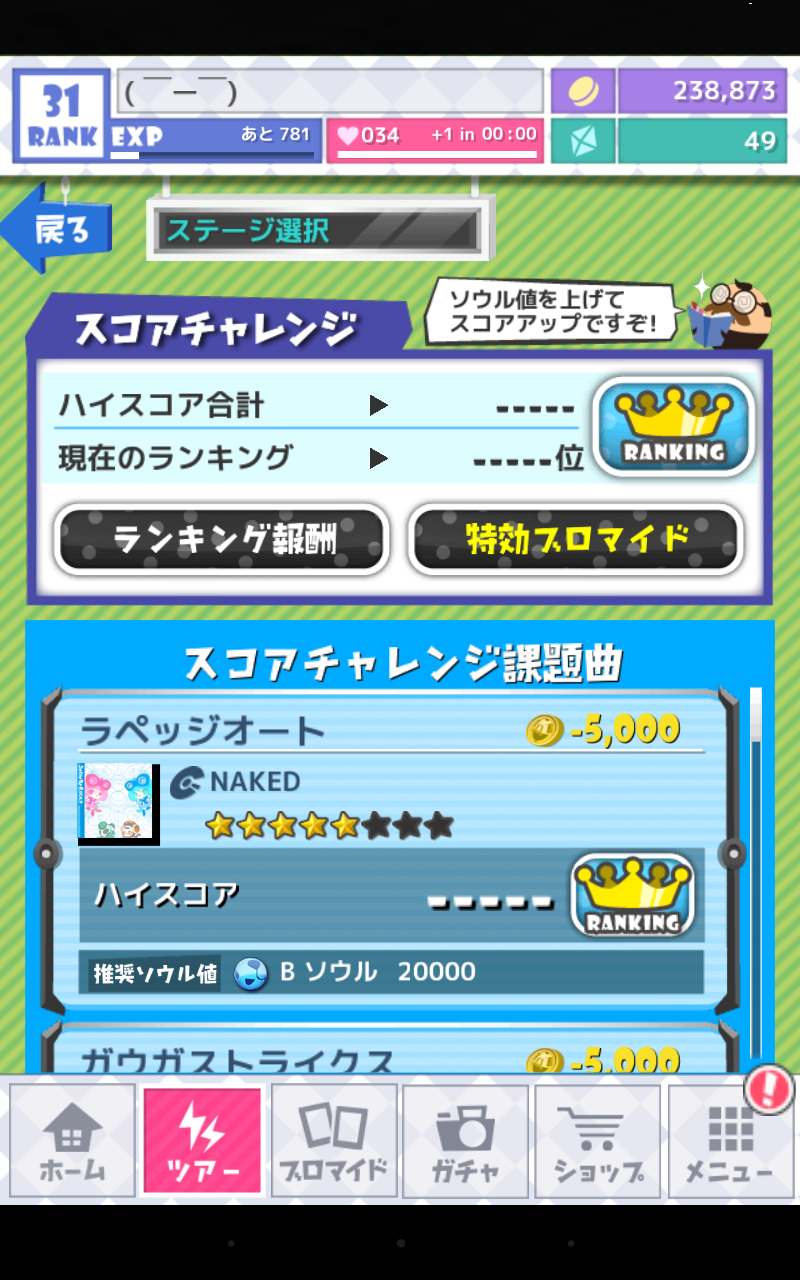View RANKING for ラペッジオート high score
800x1280 pixels.
pos(633,896)
